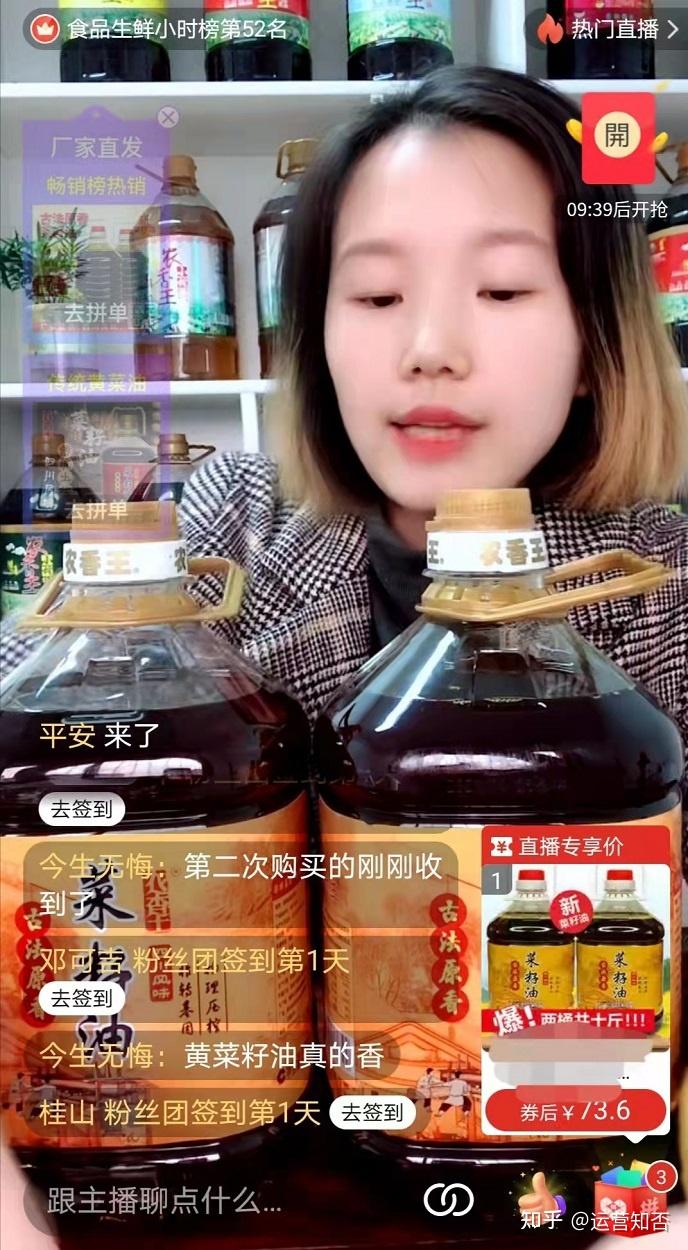The height and width of the screenshot is (1250, 688).
Task: Tap the 券后 ¥73.6 buy button
Action: (x=576, y=1110)
